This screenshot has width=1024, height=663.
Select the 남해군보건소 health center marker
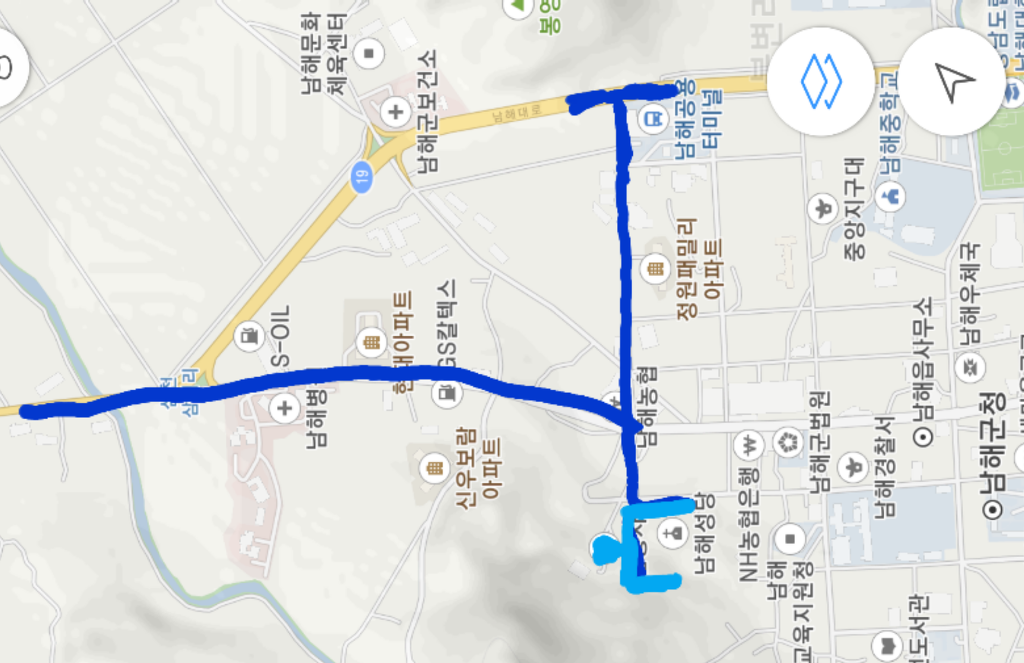tap(396, 112)
